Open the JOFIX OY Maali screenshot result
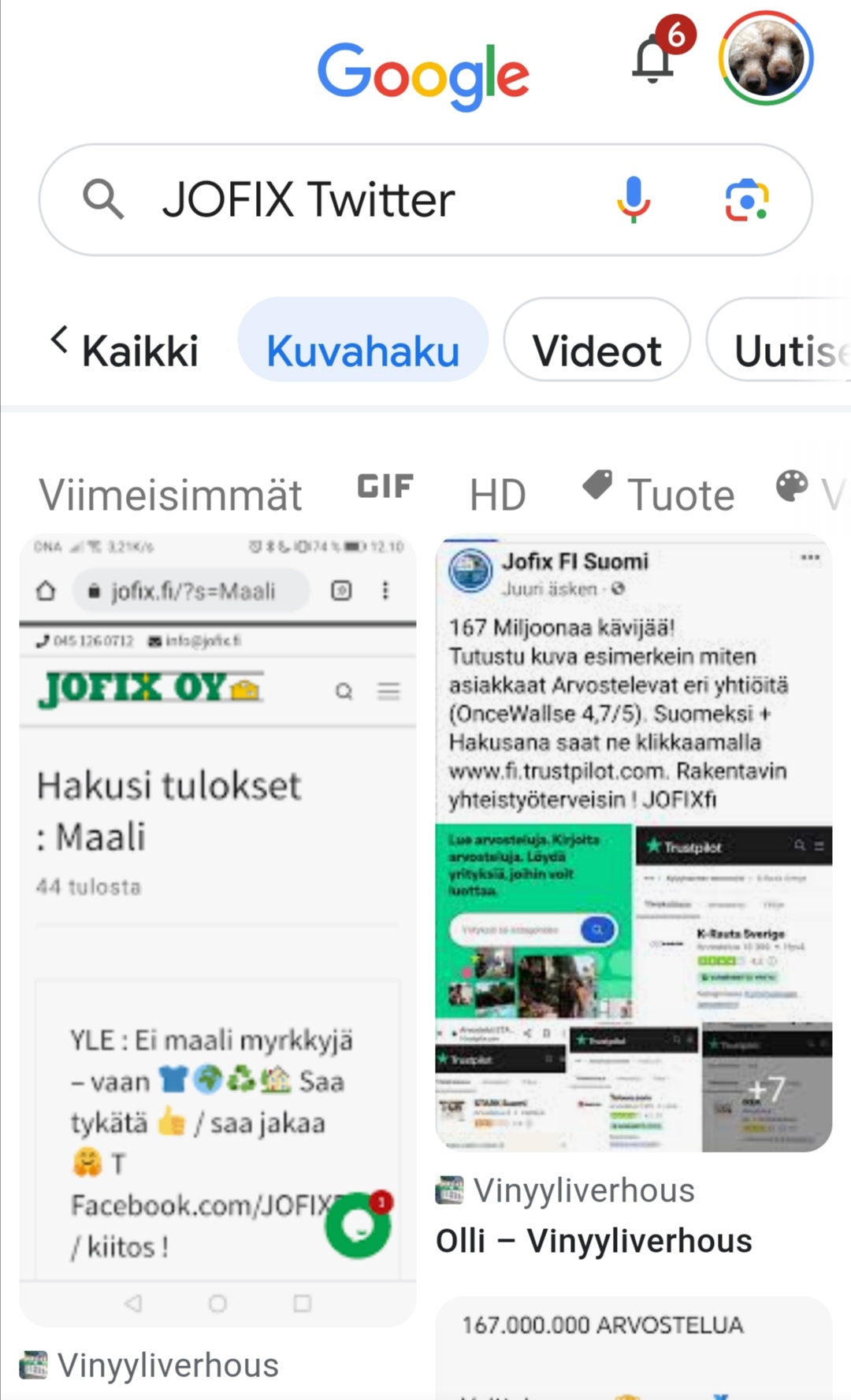The height and width of the screenshot is (1400, 851). pos(217,930)
